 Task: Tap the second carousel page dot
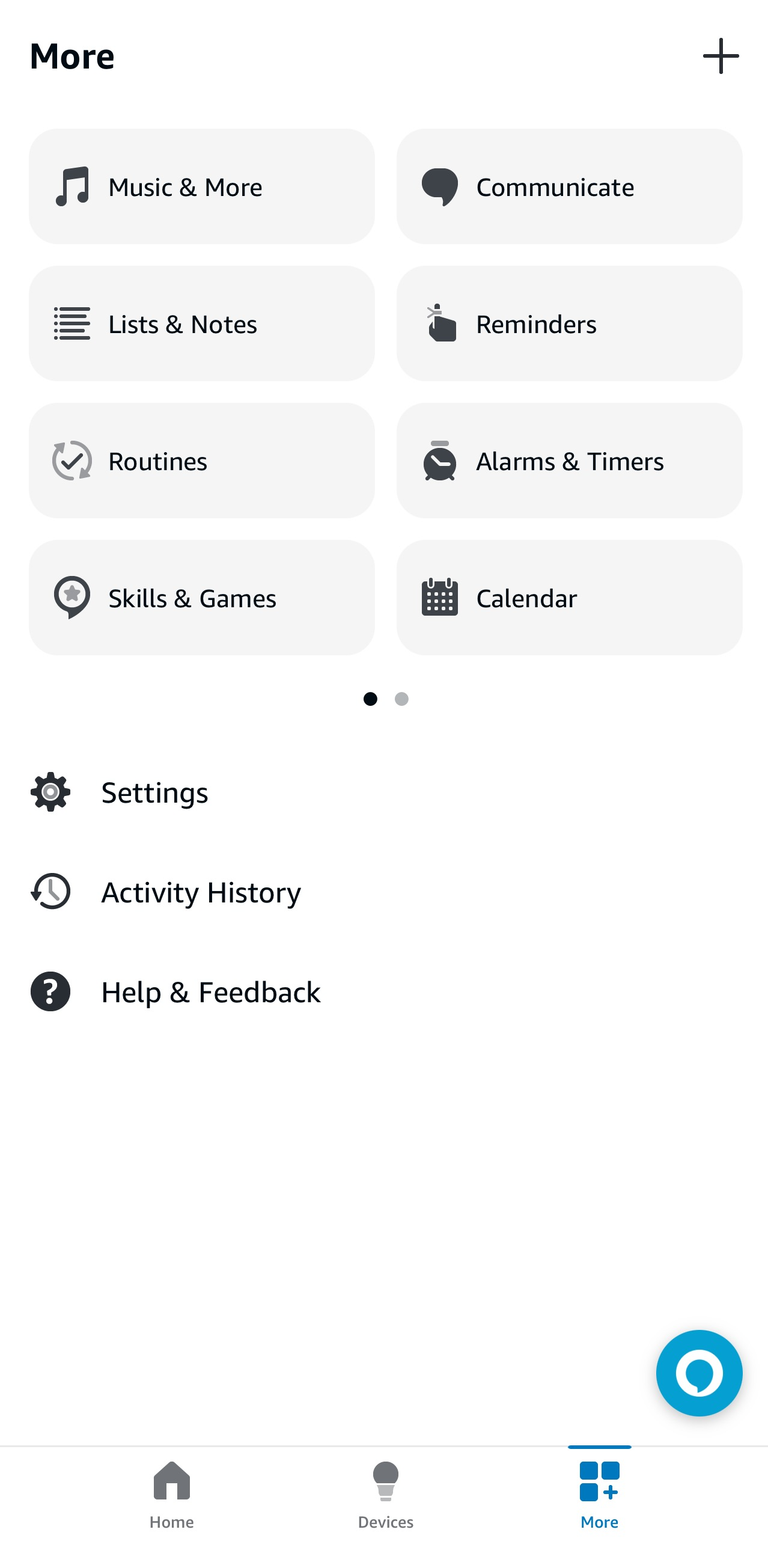click(x=401, y=699)
